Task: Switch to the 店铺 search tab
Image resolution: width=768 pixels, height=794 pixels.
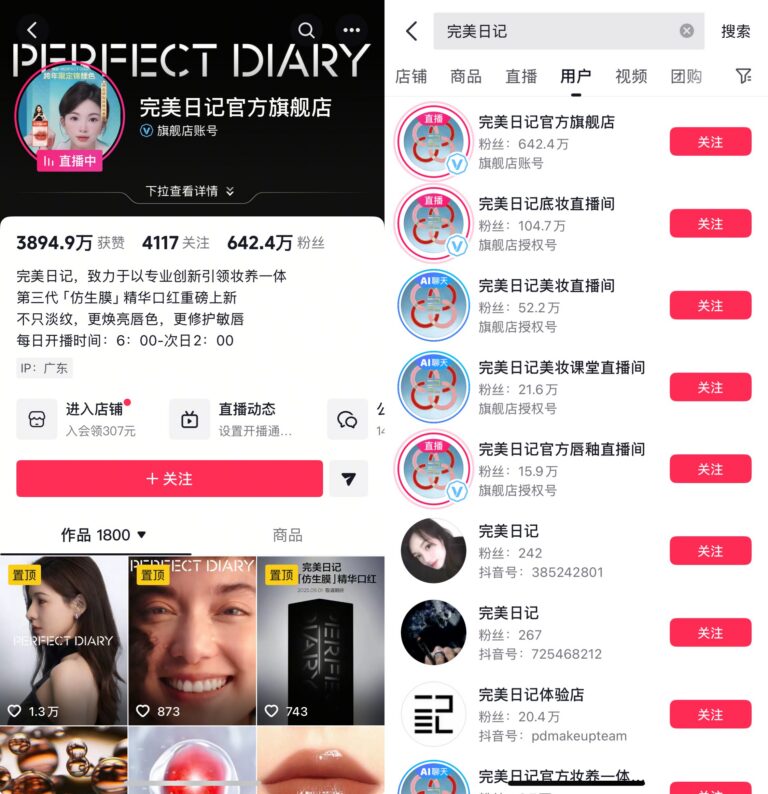Action: click(411, 76)
